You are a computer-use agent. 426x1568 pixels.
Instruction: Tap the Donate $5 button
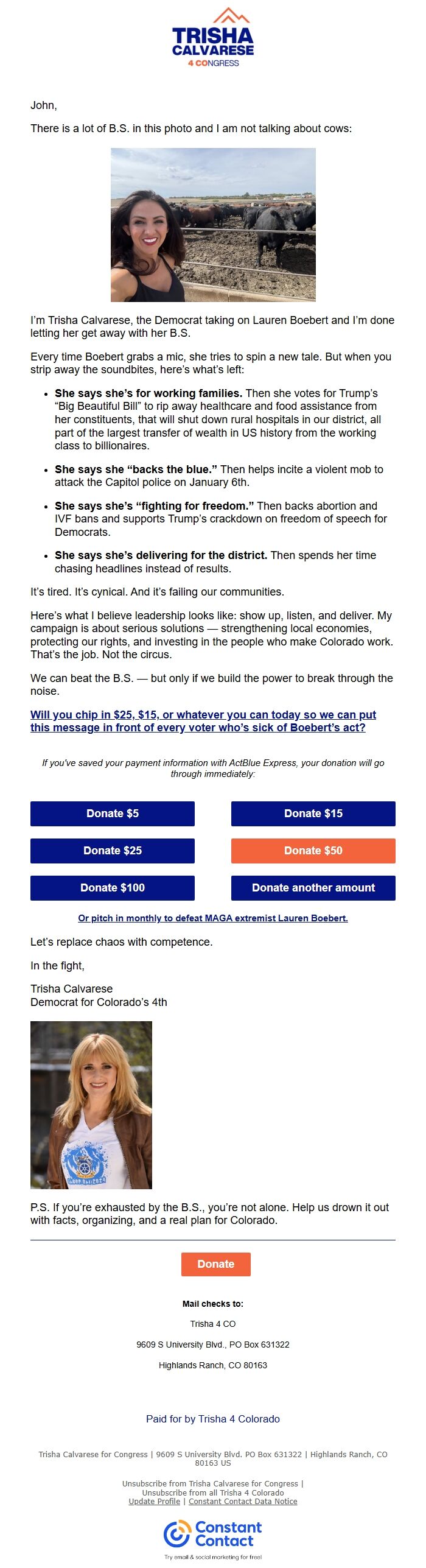click(113, 814)
